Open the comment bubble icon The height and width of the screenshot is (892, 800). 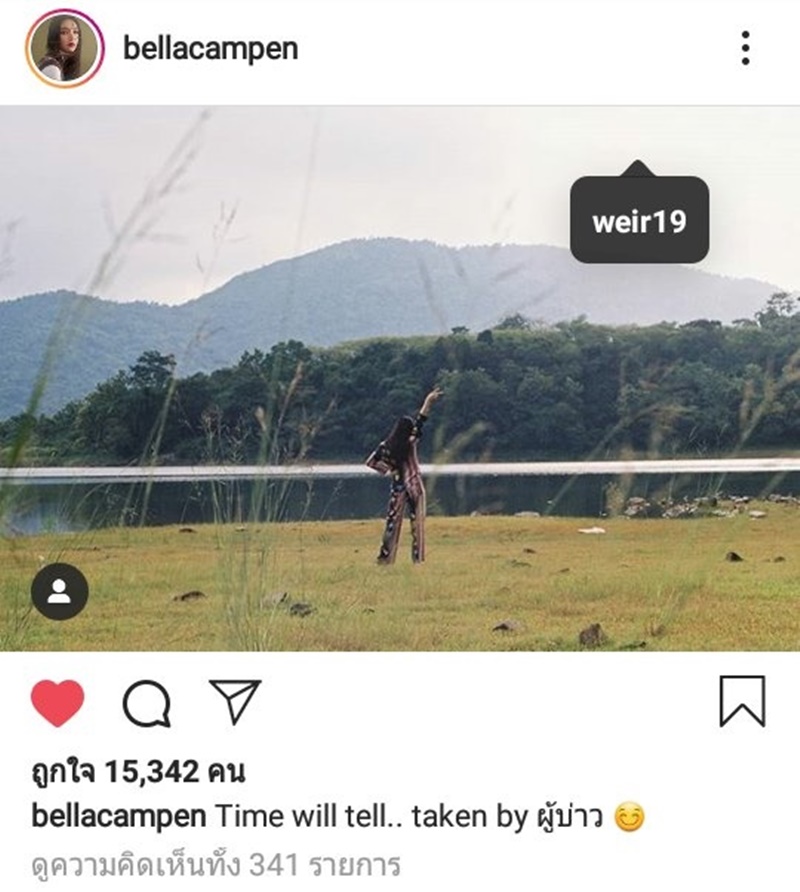point(146,702)
